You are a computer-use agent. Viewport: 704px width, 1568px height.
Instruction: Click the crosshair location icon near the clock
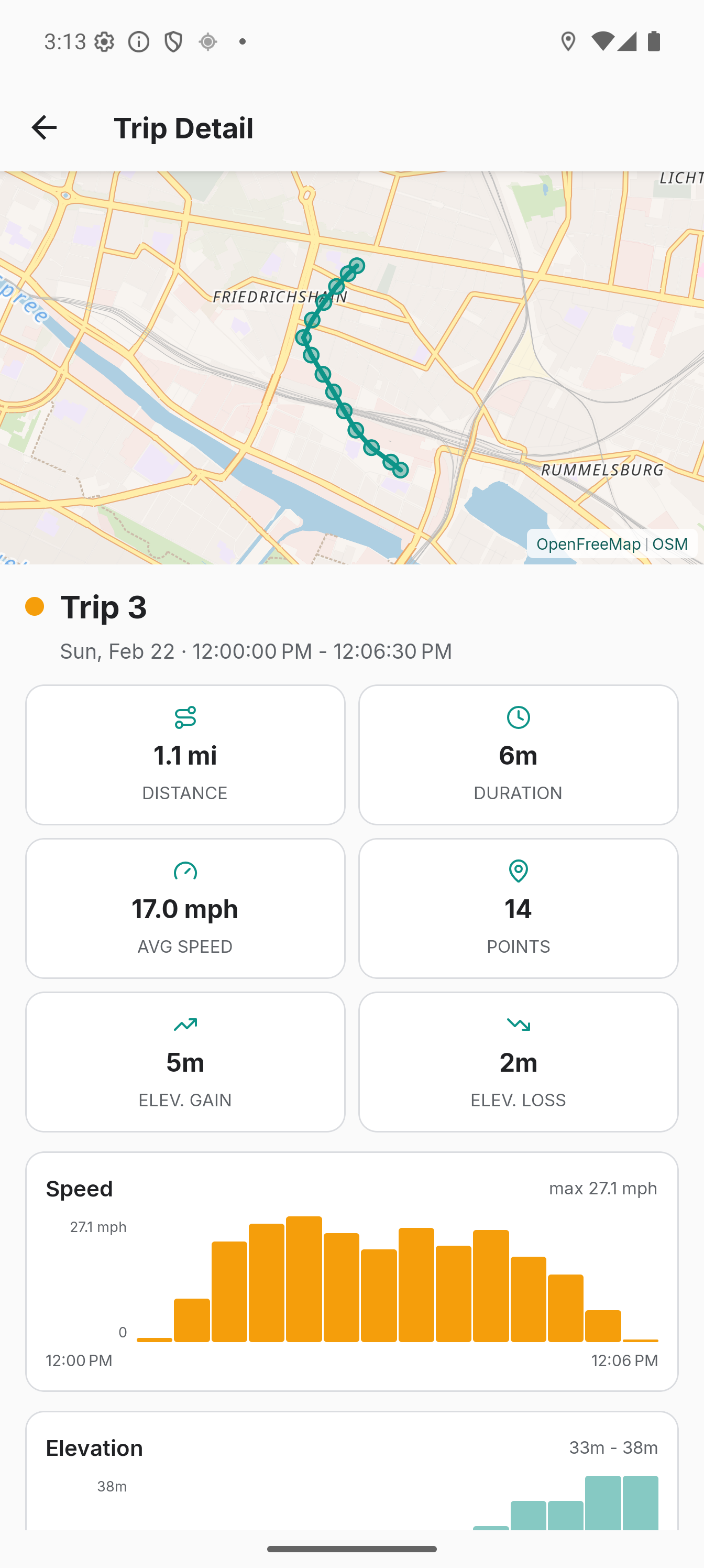coord(208,41)
